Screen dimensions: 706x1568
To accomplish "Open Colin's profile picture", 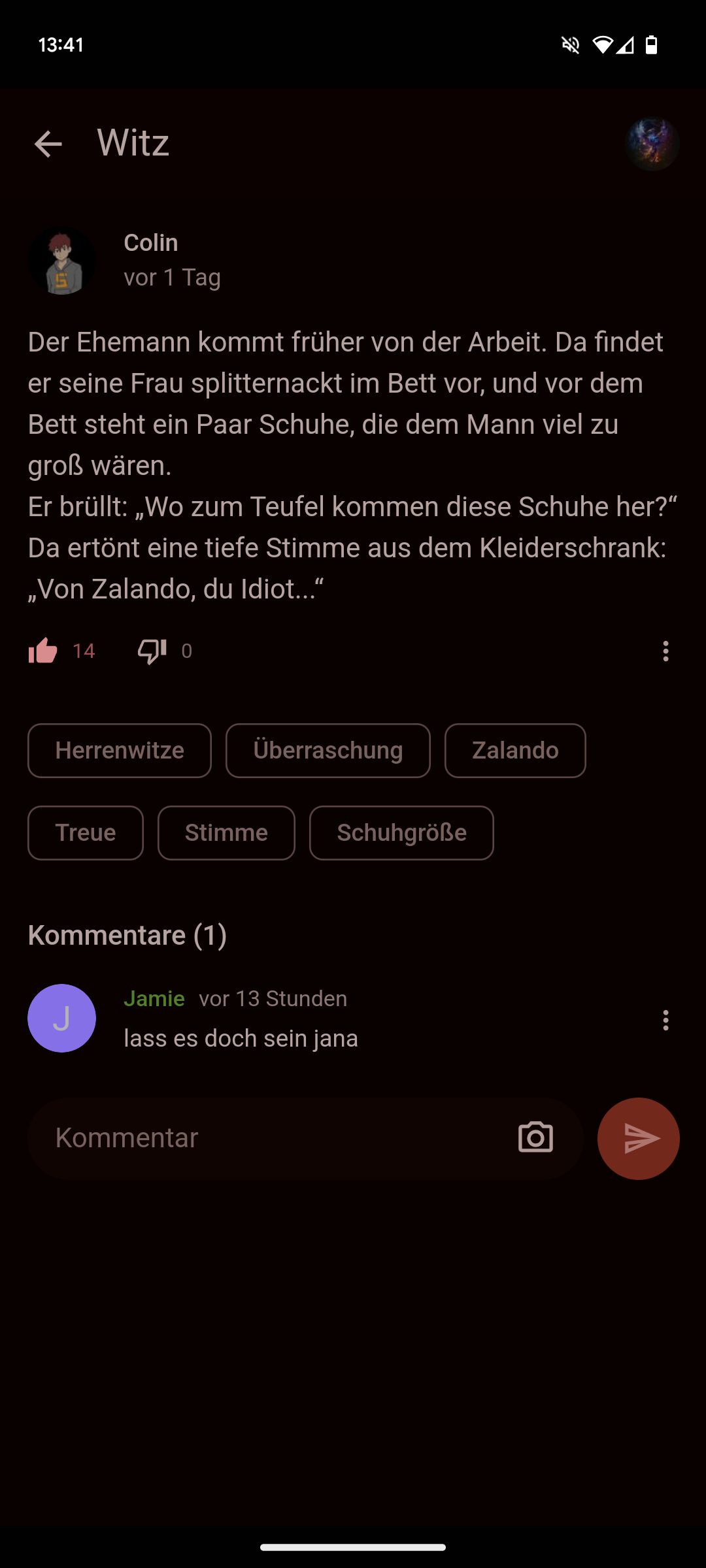I will click(x=62, y=261).
